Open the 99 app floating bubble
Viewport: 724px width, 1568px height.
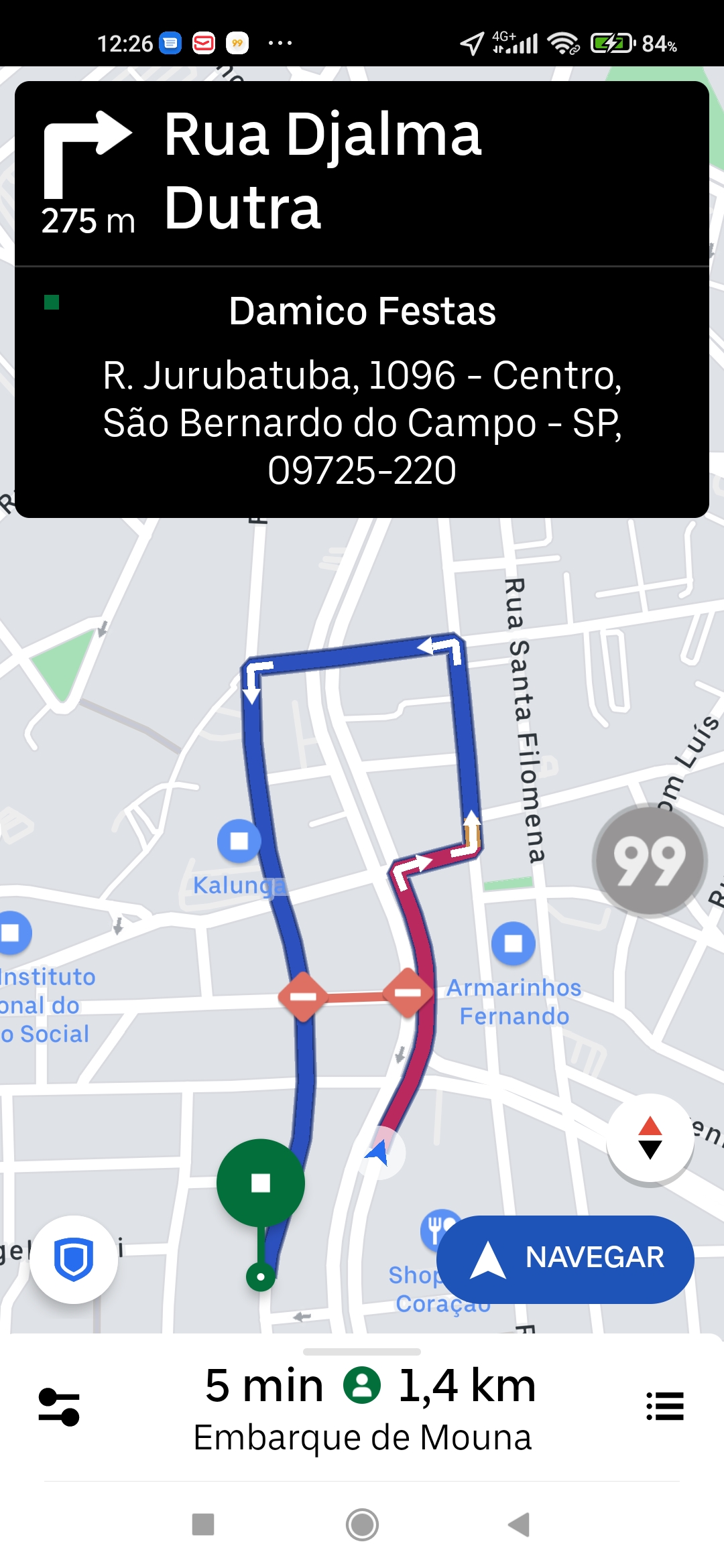pos(649,860)
